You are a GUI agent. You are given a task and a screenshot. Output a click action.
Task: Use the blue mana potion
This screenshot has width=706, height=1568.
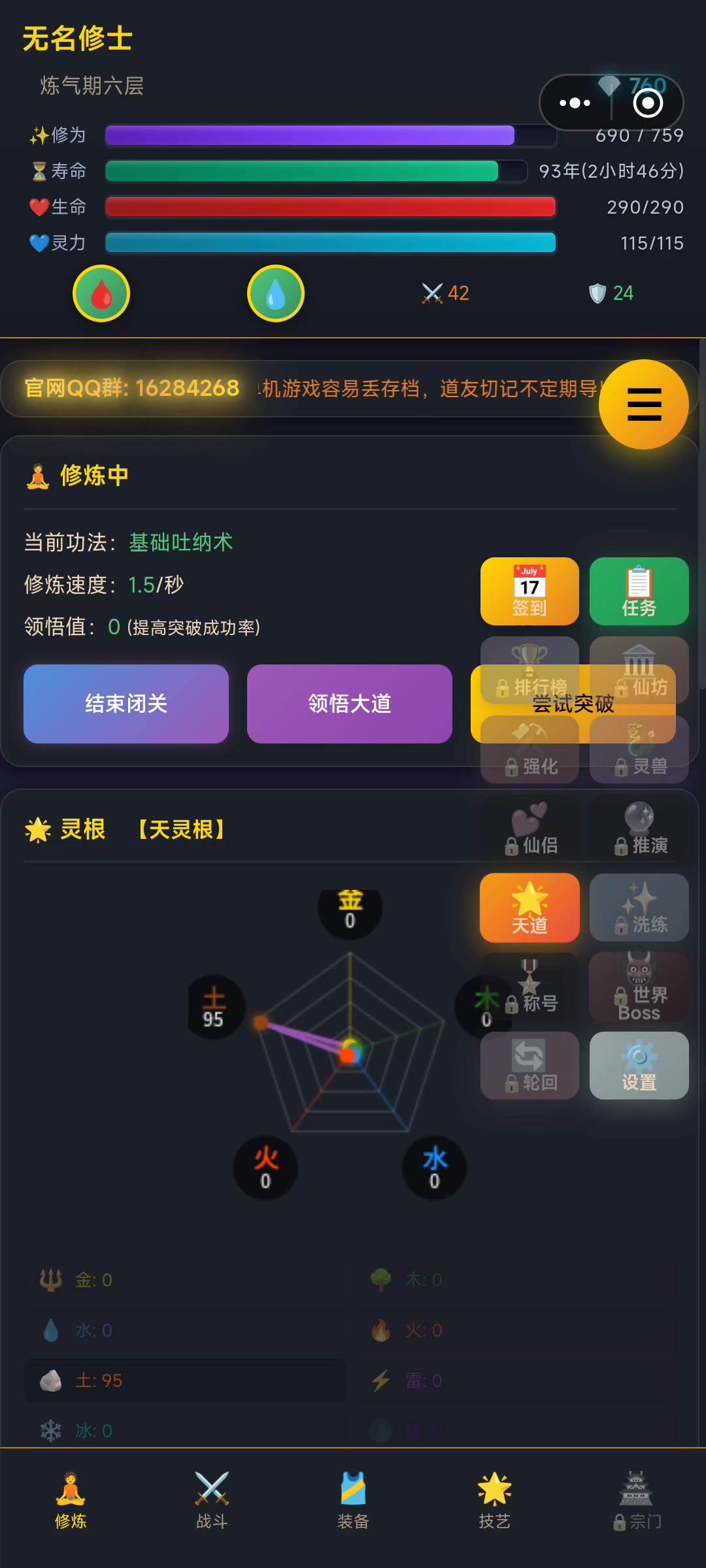[x=276, y=294]
